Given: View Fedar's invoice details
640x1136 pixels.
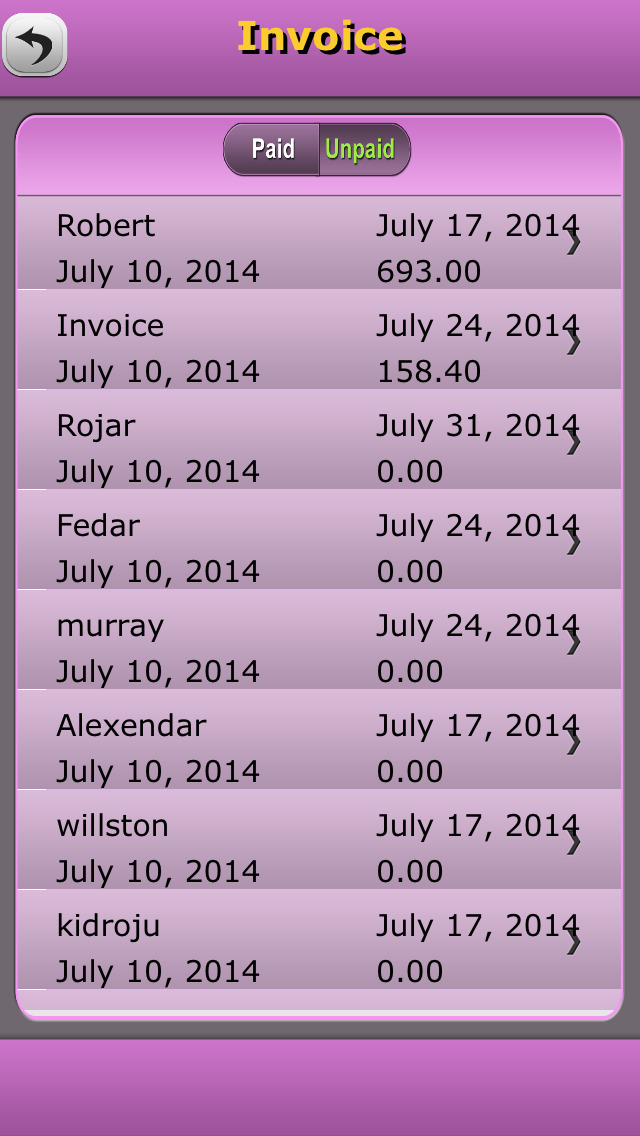Looking at the screenshot, I should point(319,539).
